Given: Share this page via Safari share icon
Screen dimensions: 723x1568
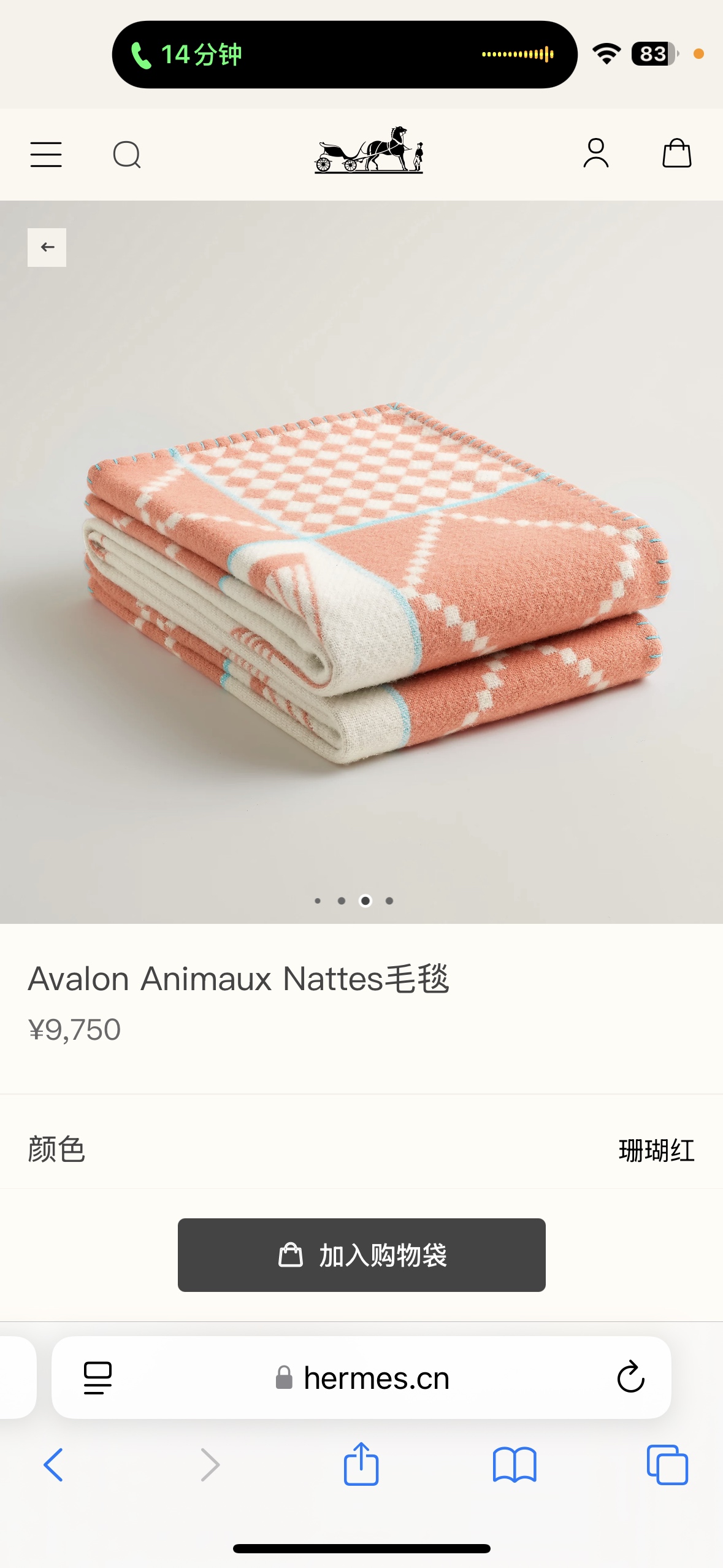Looking at the screenshot, I should click(361, 1464).
